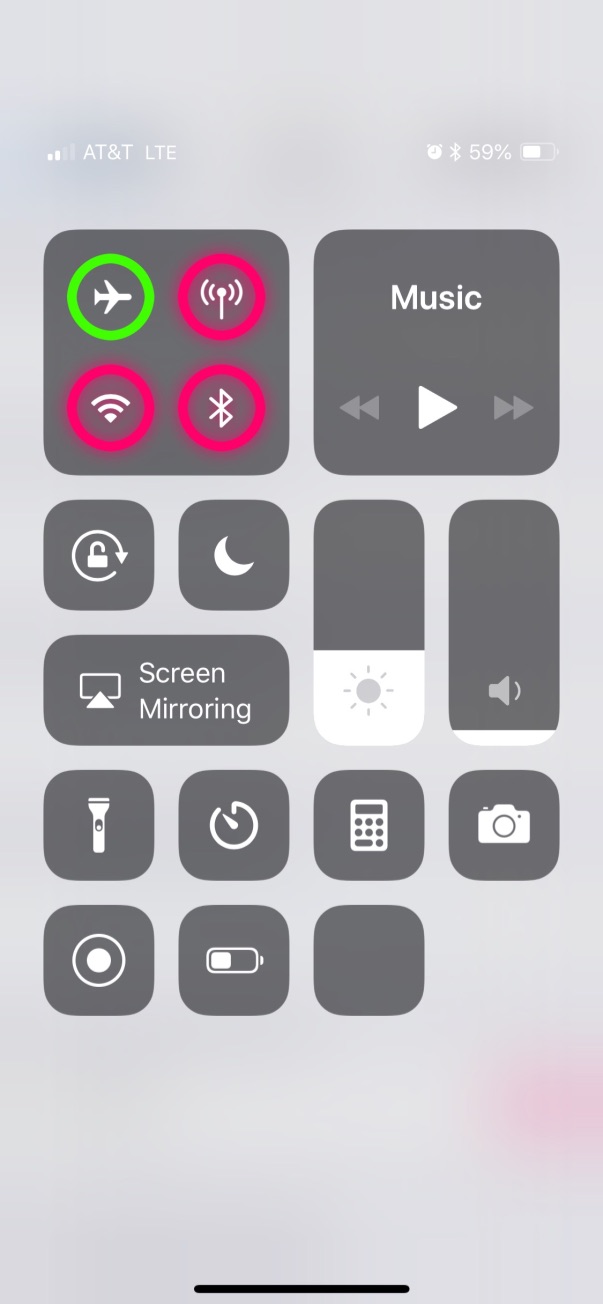603x1304 pixels.
Task: Open the timer
Action: pos(234,825)
